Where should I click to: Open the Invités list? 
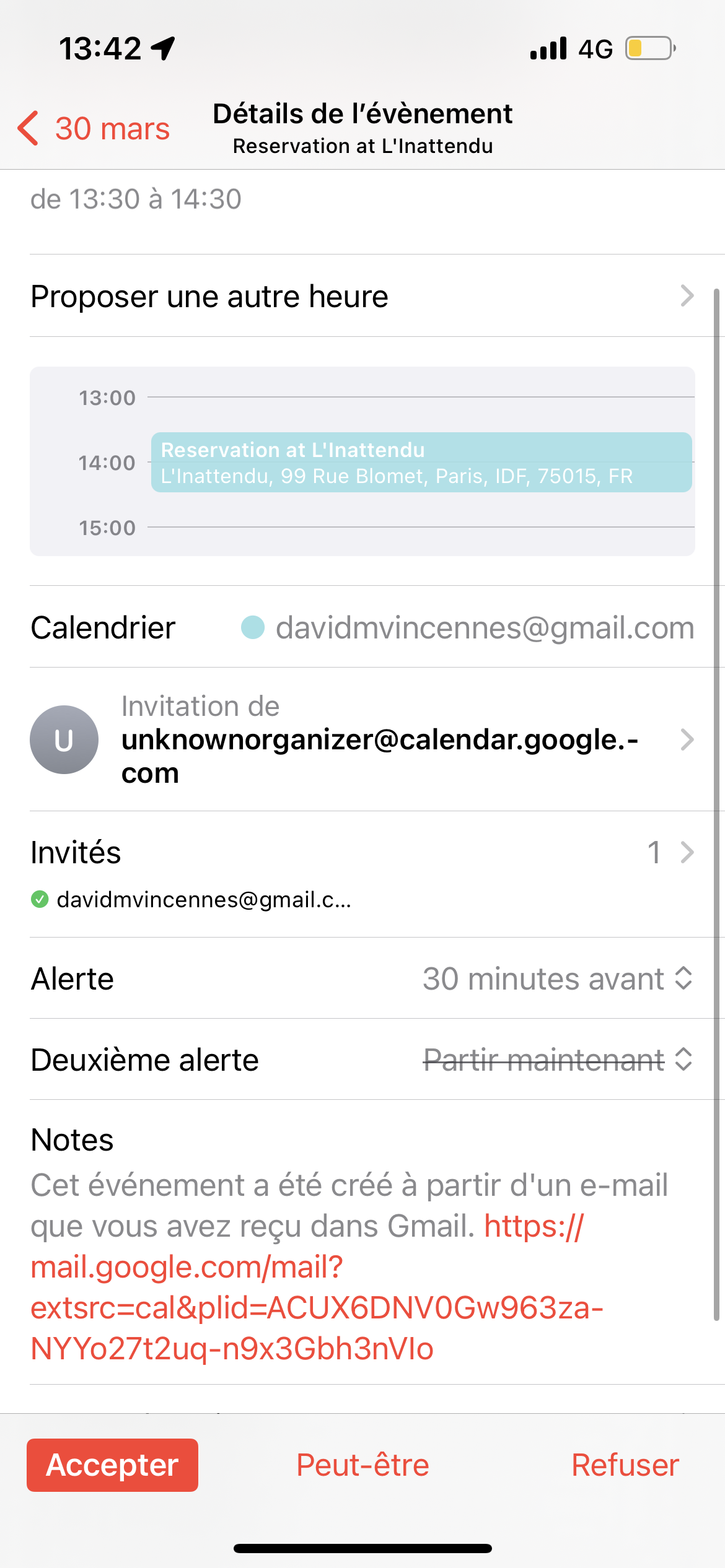tap(362, 852)
